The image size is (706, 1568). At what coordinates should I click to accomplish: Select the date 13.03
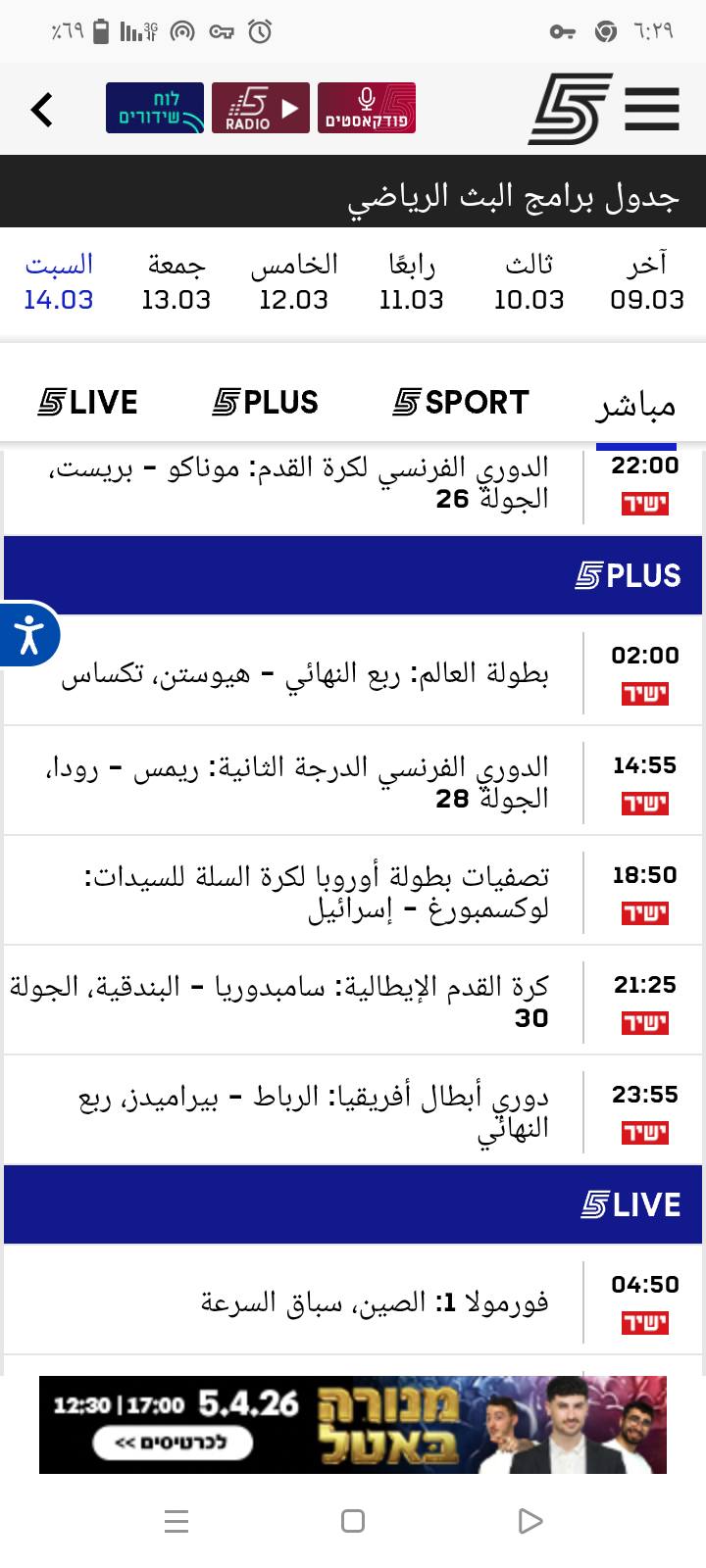pos(176,282)
